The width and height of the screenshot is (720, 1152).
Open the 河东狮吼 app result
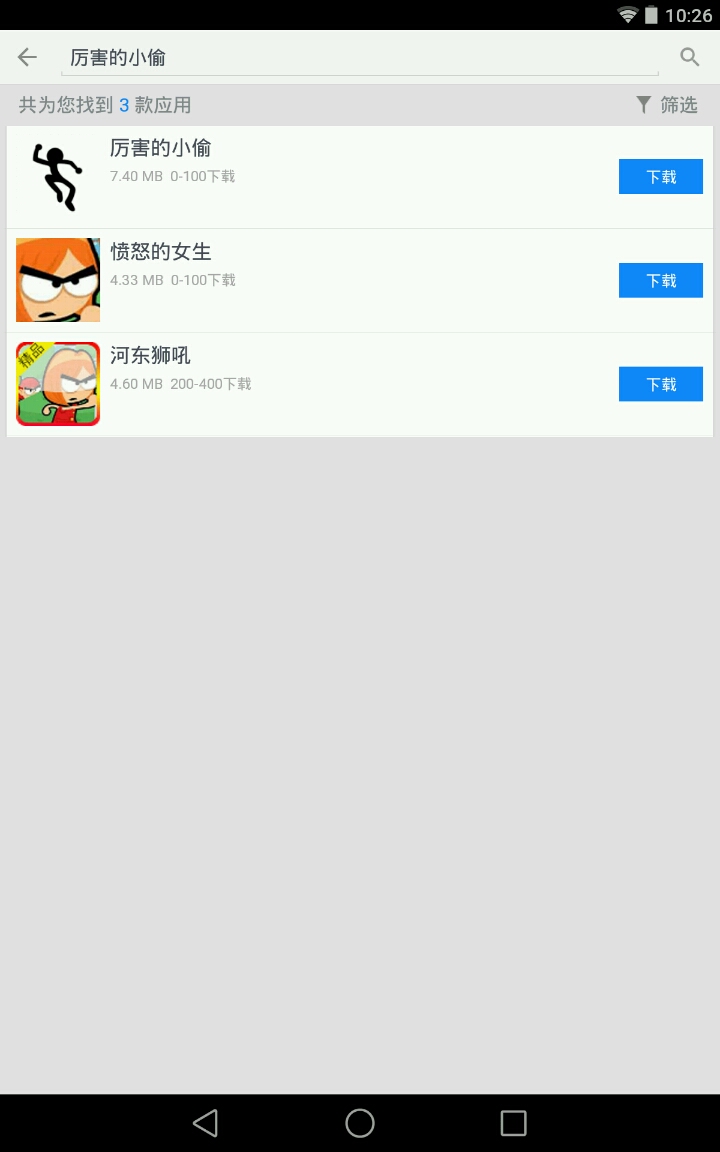tap(300, 385)
